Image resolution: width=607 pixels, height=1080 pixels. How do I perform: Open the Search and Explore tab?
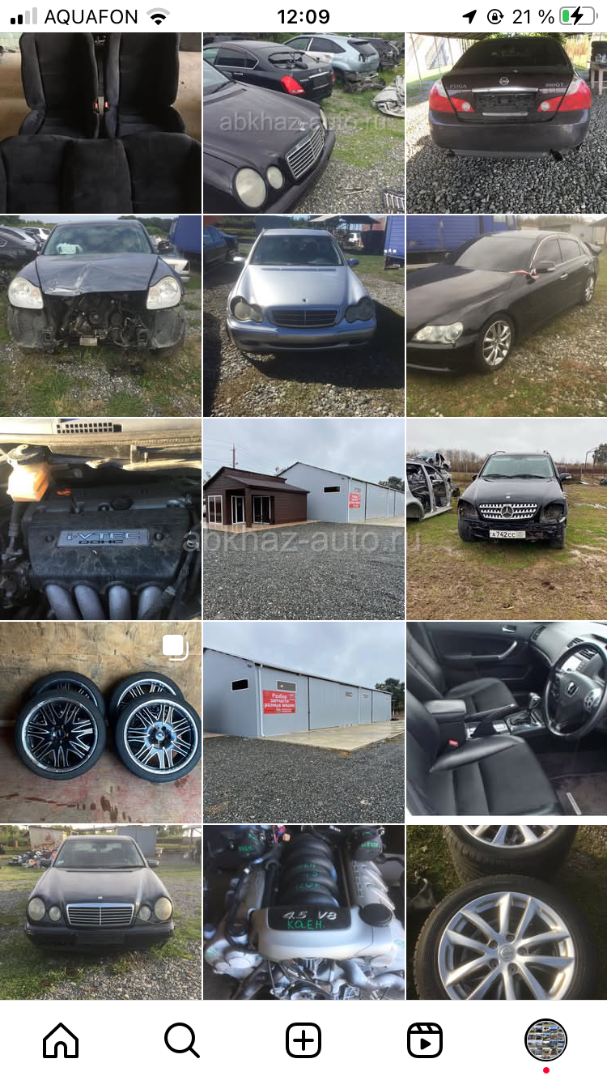[182, 1041]
